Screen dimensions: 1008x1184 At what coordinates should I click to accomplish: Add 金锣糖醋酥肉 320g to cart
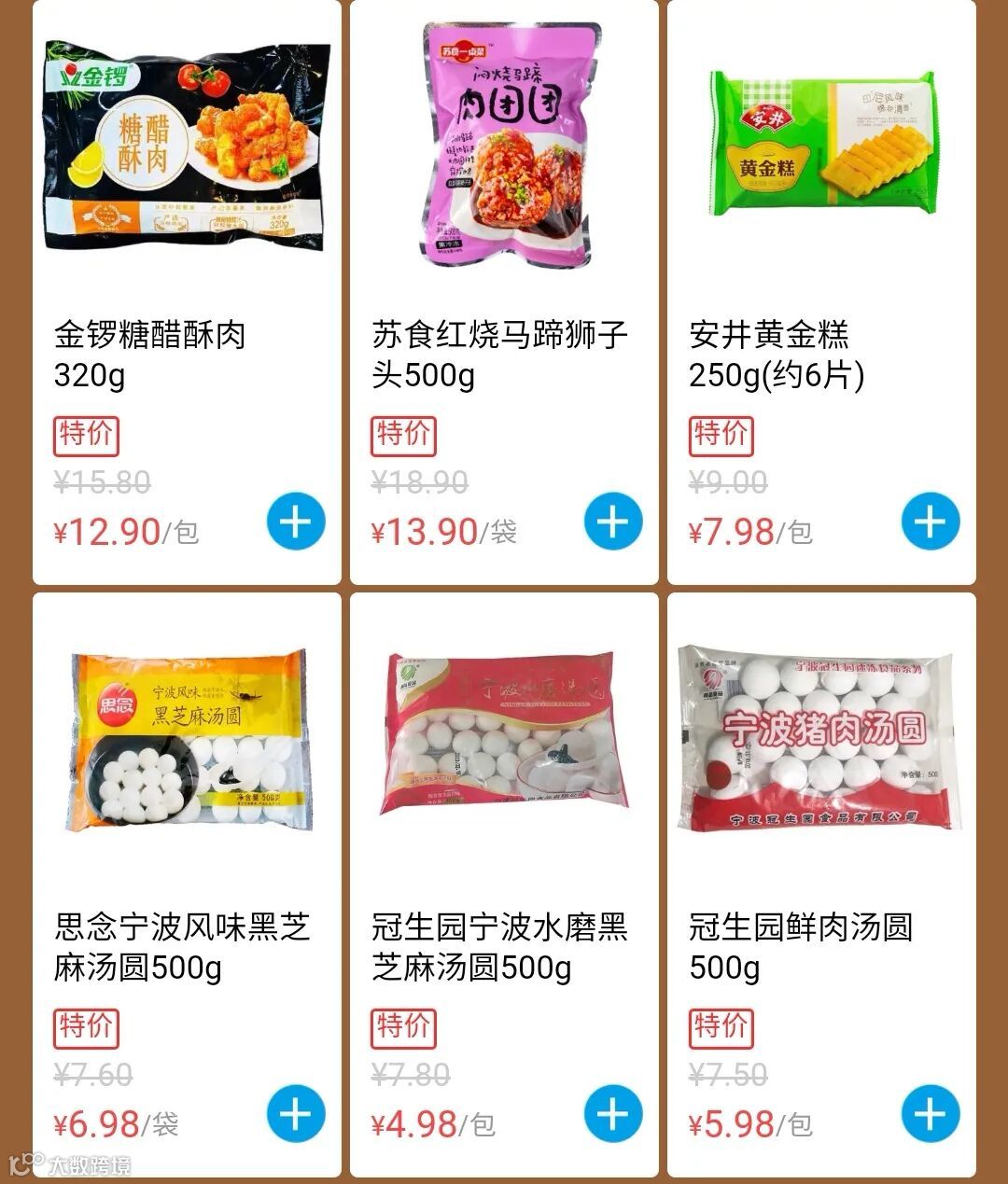pyautogui.click(x=296, y=522)
